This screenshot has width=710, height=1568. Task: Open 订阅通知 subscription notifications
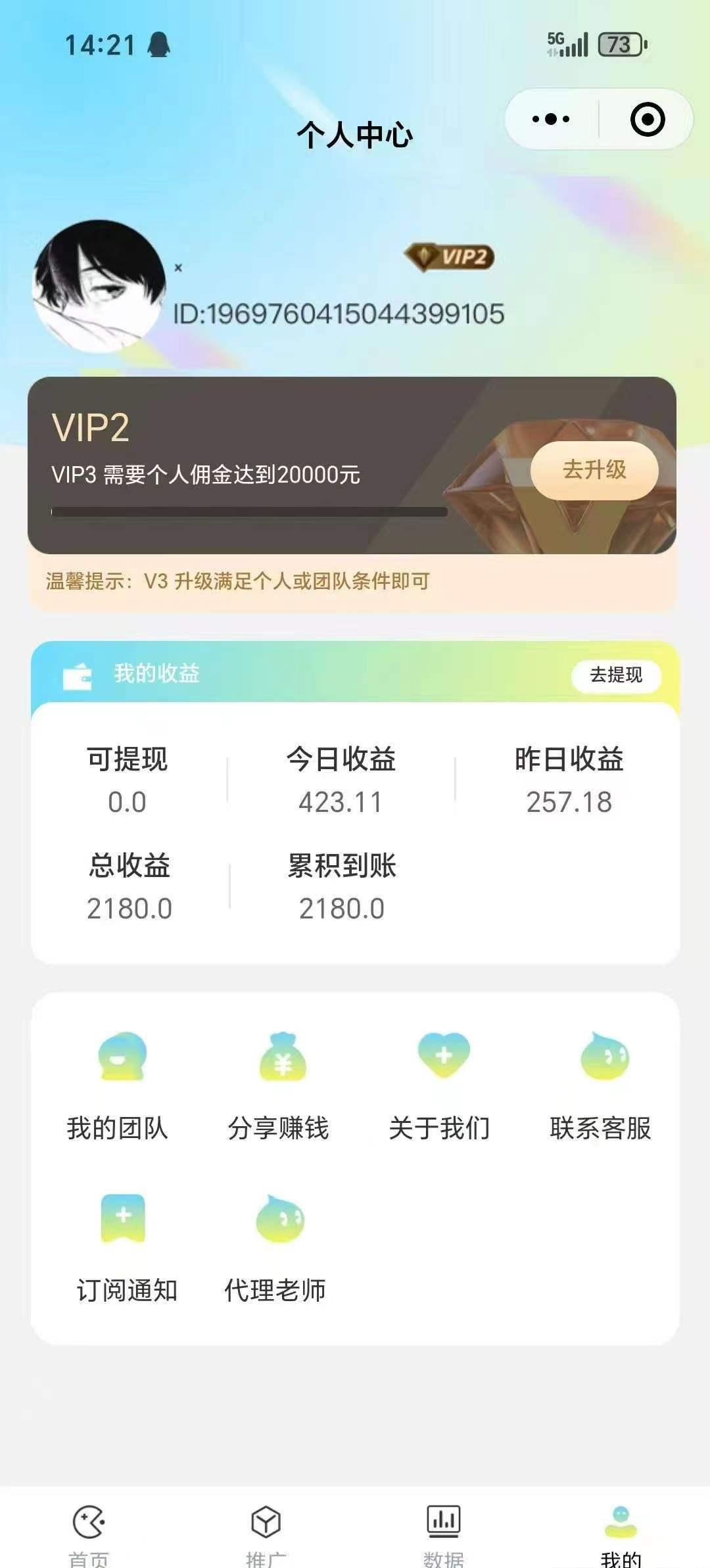(126, 1247)
